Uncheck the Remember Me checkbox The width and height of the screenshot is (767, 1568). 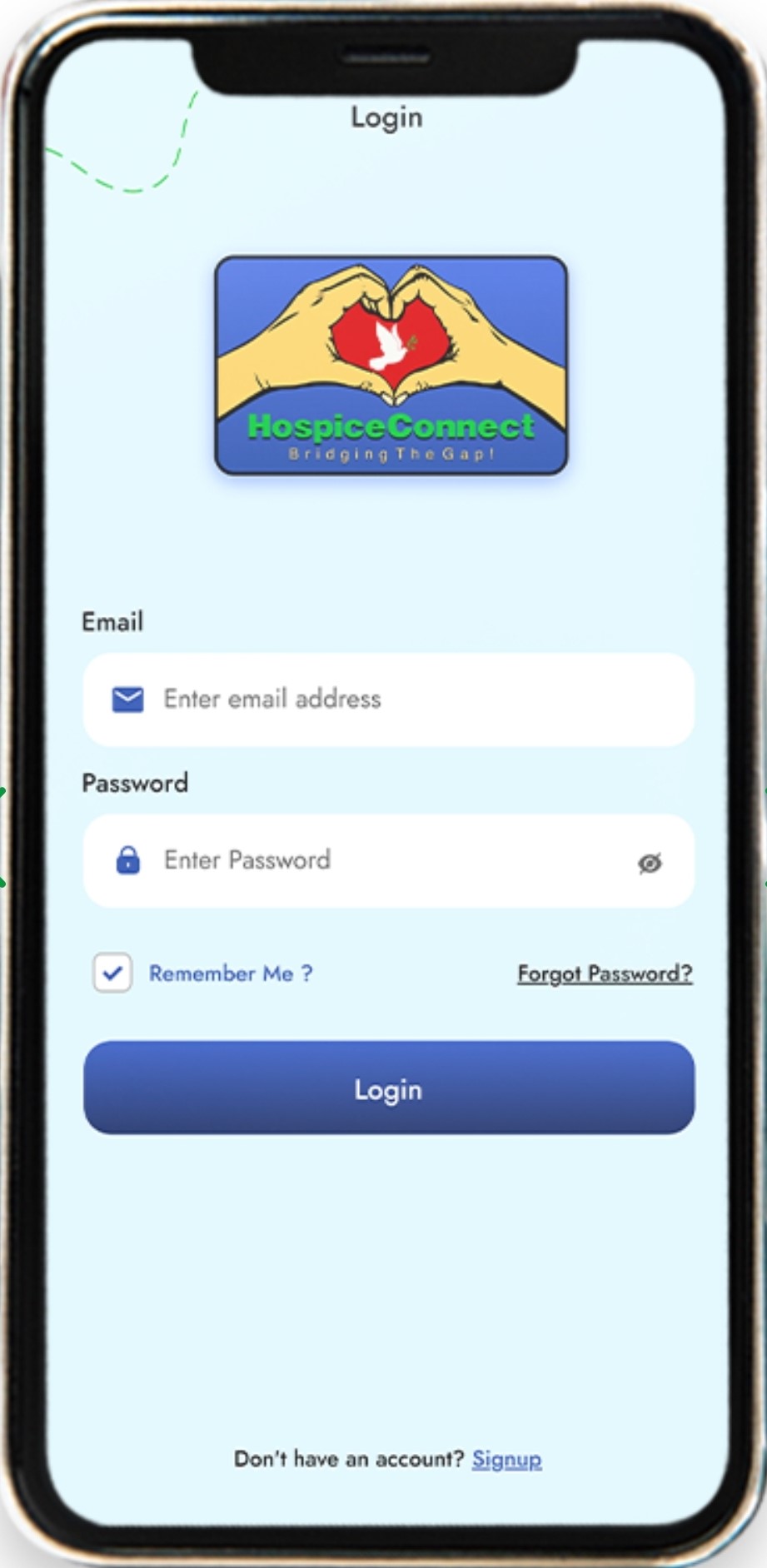click(x=112, y=973)
